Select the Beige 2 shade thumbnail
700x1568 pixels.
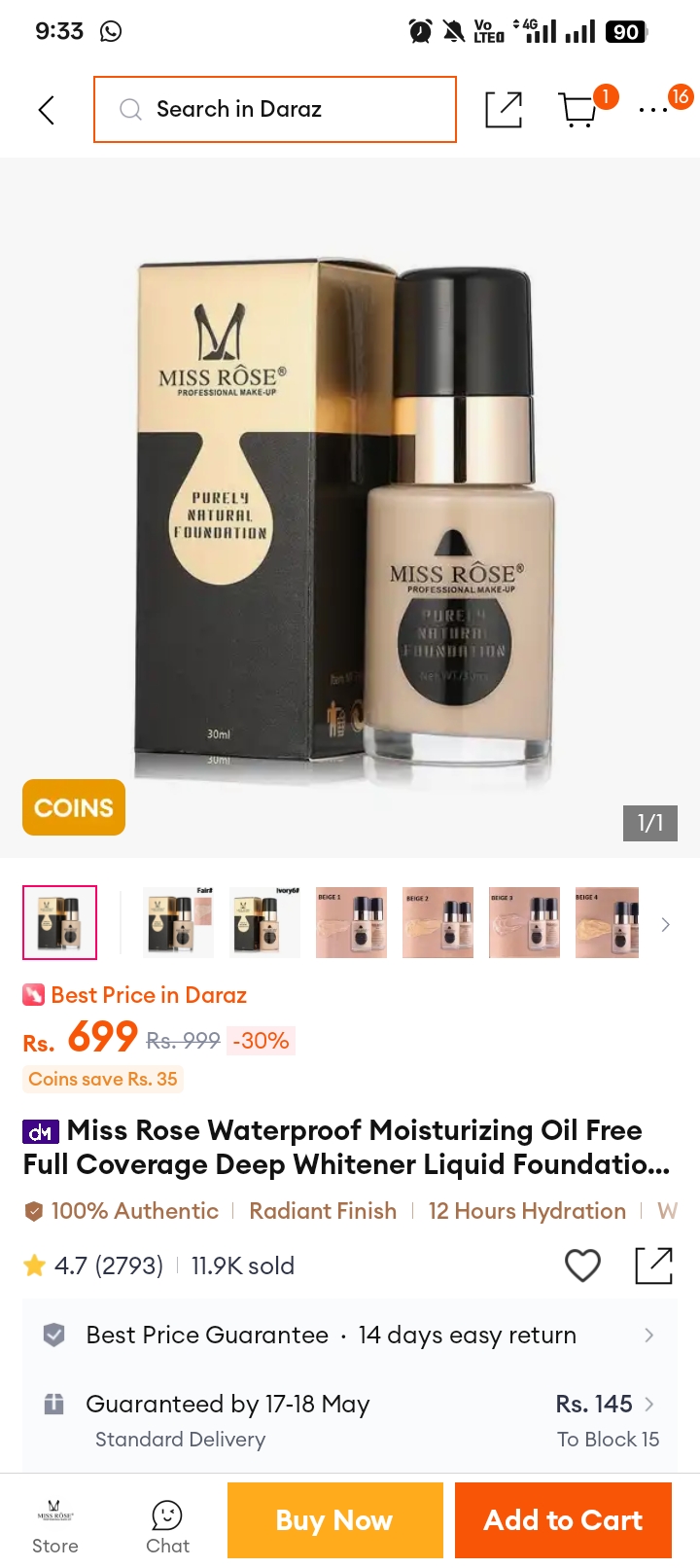(x=437, y=922)
